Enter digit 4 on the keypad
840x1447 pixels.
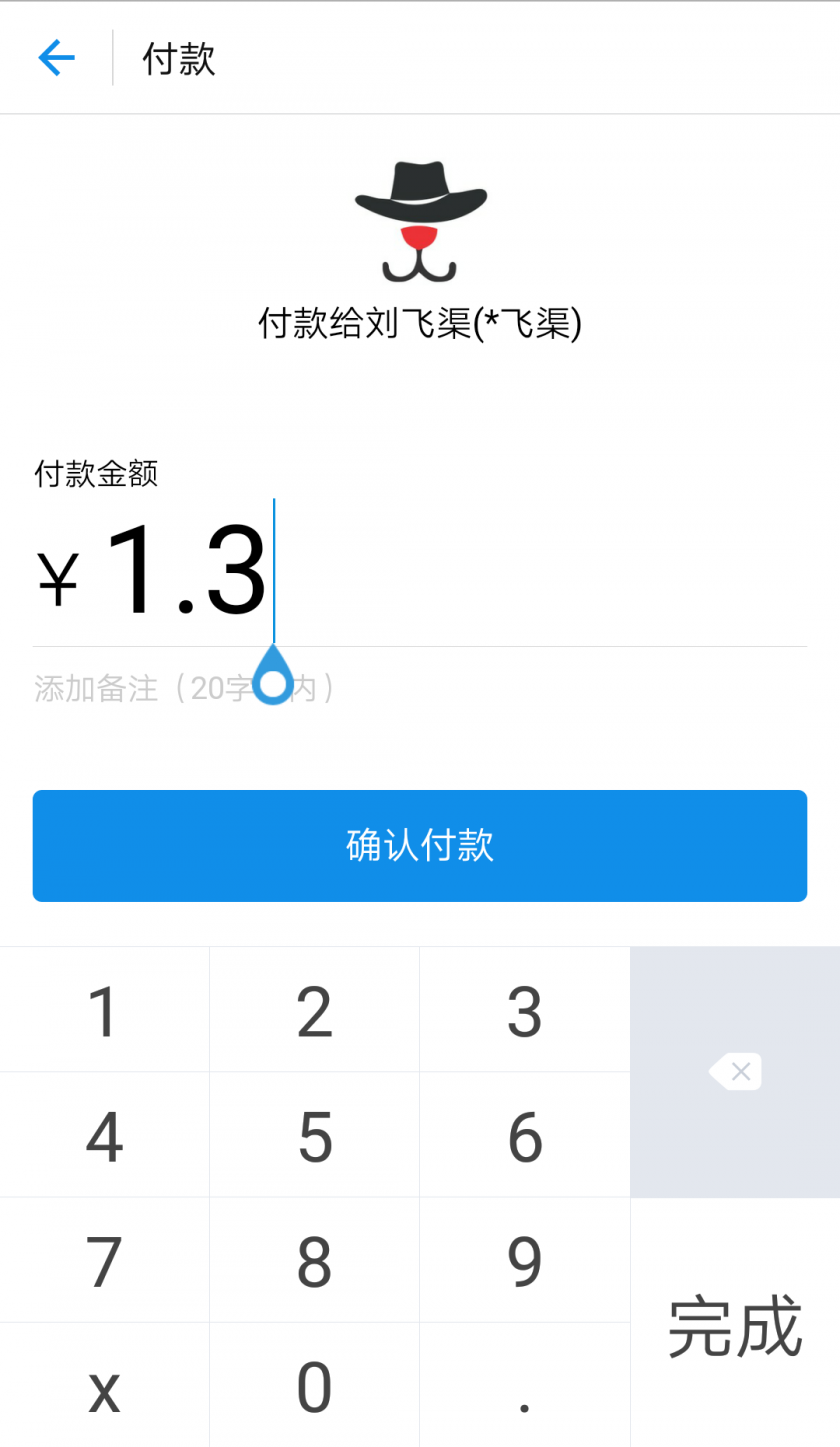click(x=104, y=1135)
